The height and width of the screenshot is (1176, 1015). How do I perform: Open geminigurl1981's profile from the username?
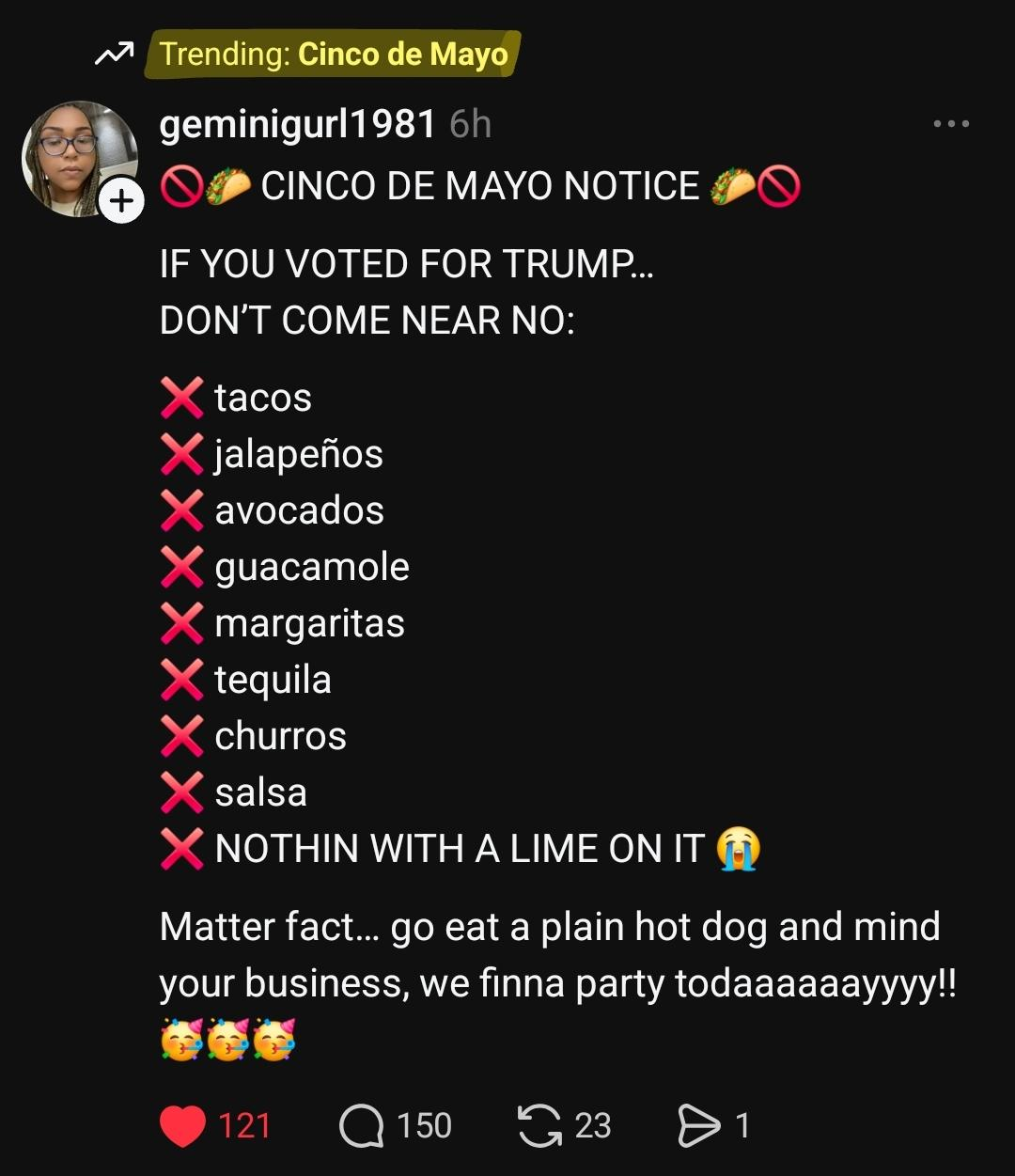(x=298, y=124)
